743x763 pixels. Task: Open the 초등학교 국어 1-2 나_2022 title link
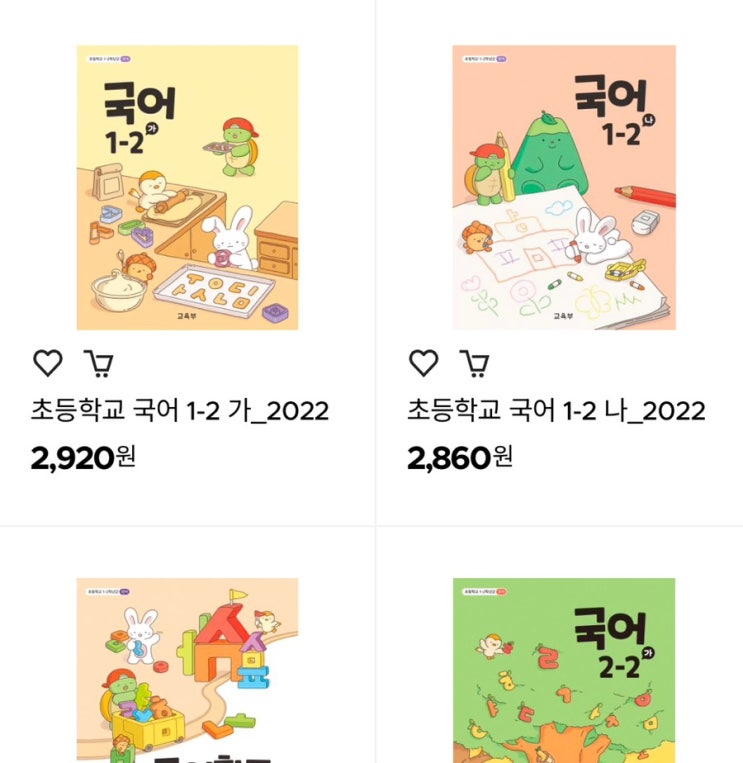(x=556, y=410)
